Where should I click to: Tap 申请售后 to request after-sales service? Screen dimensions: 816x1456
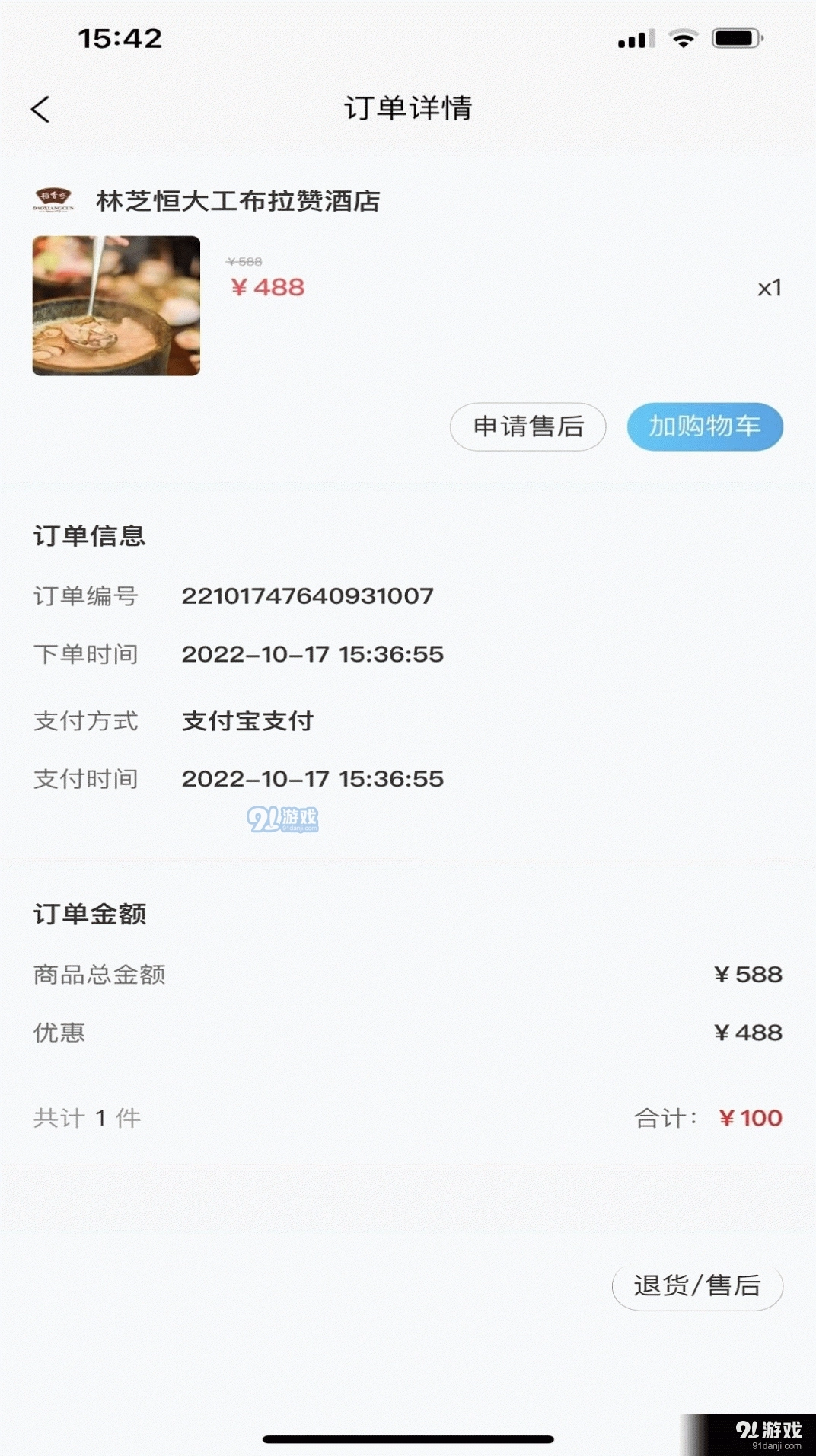(x=528, y=427)
